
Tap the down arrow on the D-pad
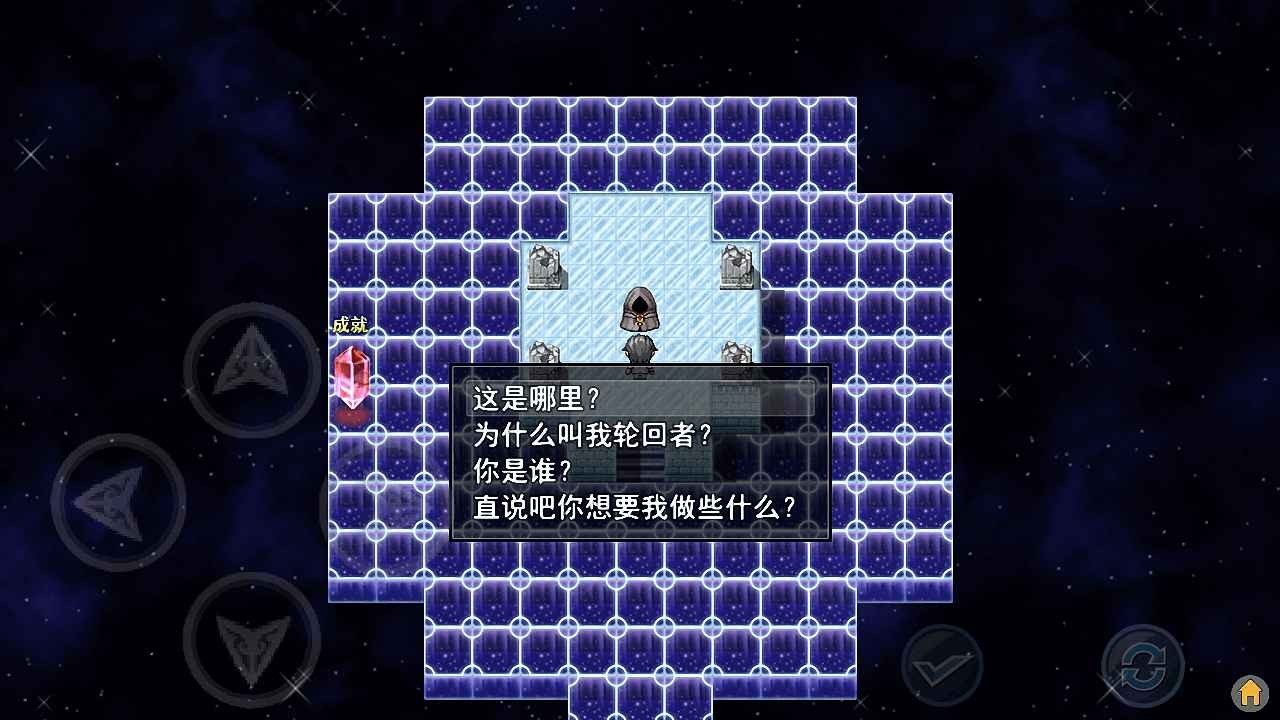[x=251, y=640]
